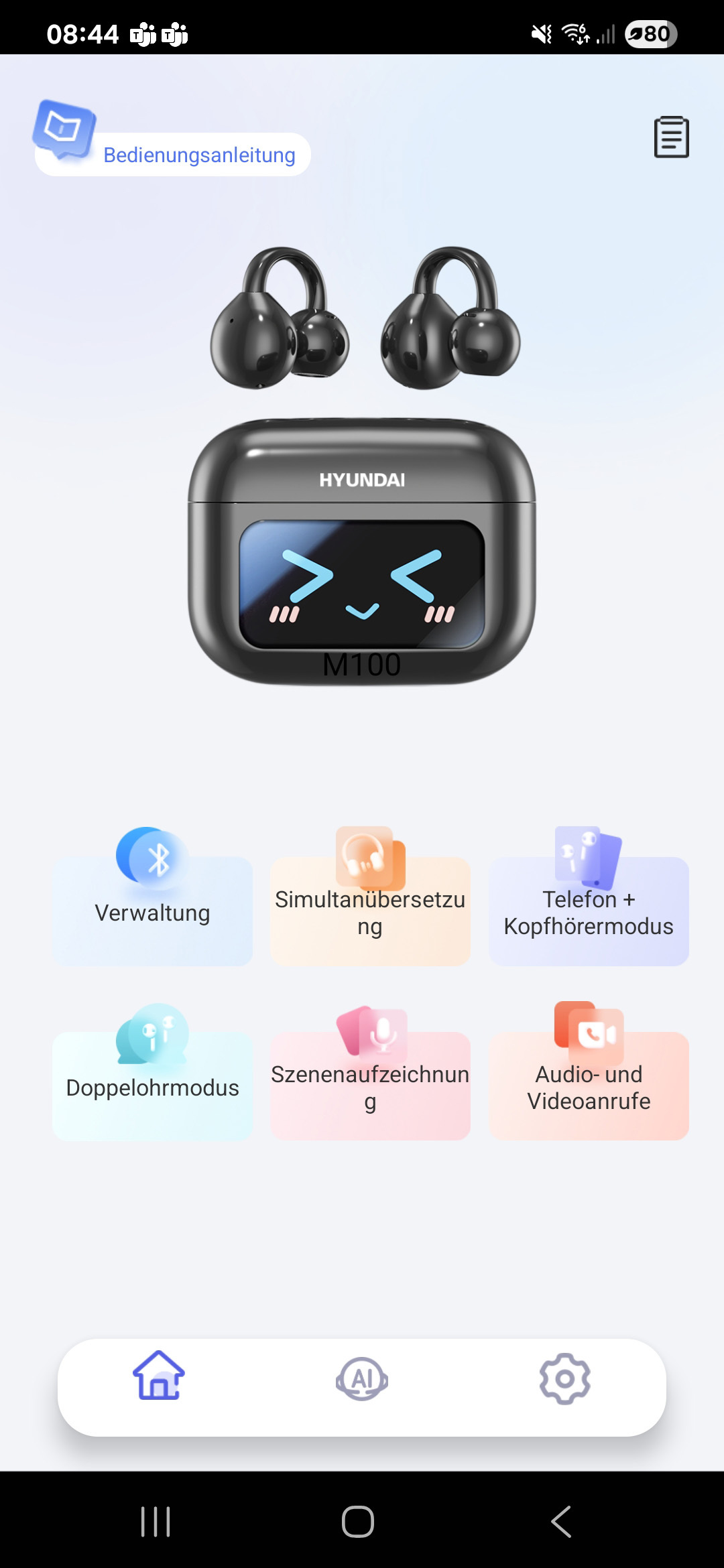Go to the settings gear tab

(x=564, y=1379)
